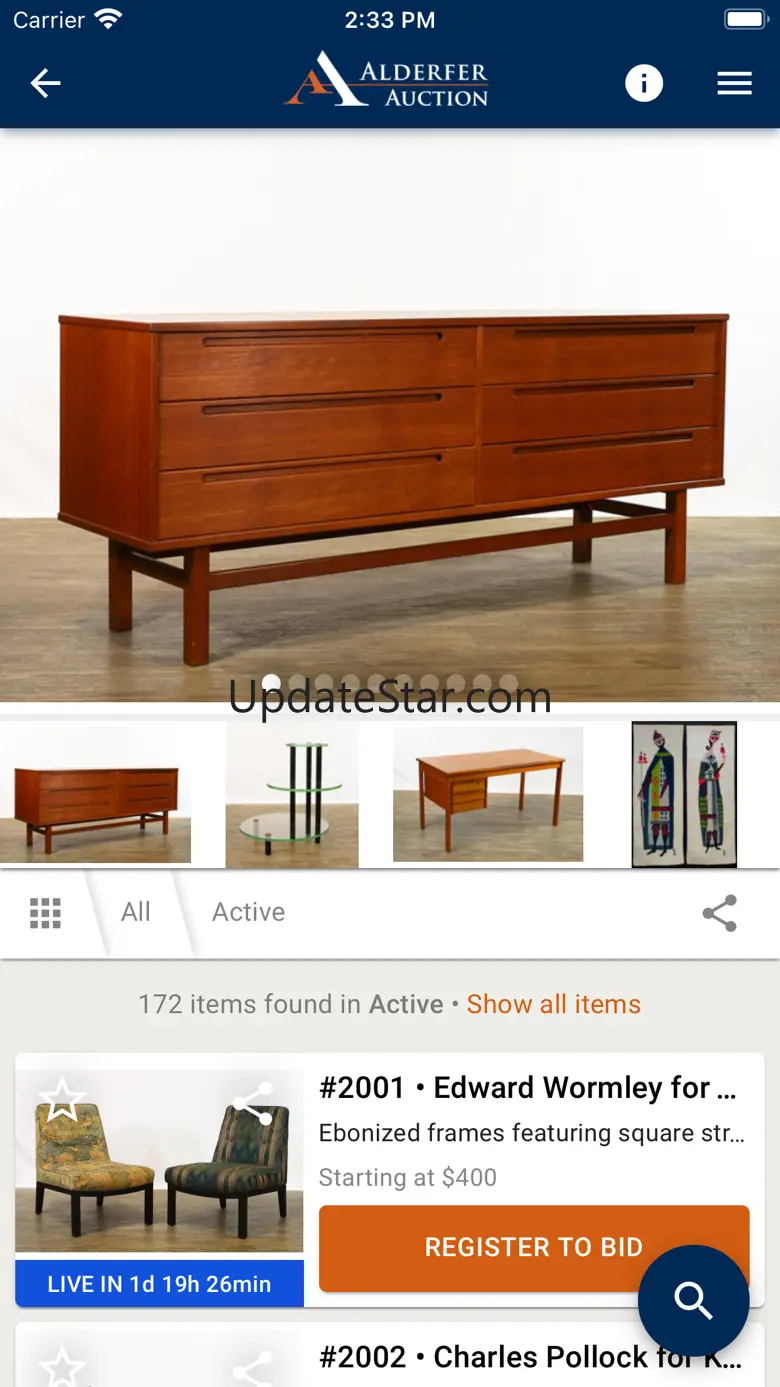The width and height of the screenshot is (780, 1387).
Task: Select the teak desk thumbnail
Action: (488, 794)
